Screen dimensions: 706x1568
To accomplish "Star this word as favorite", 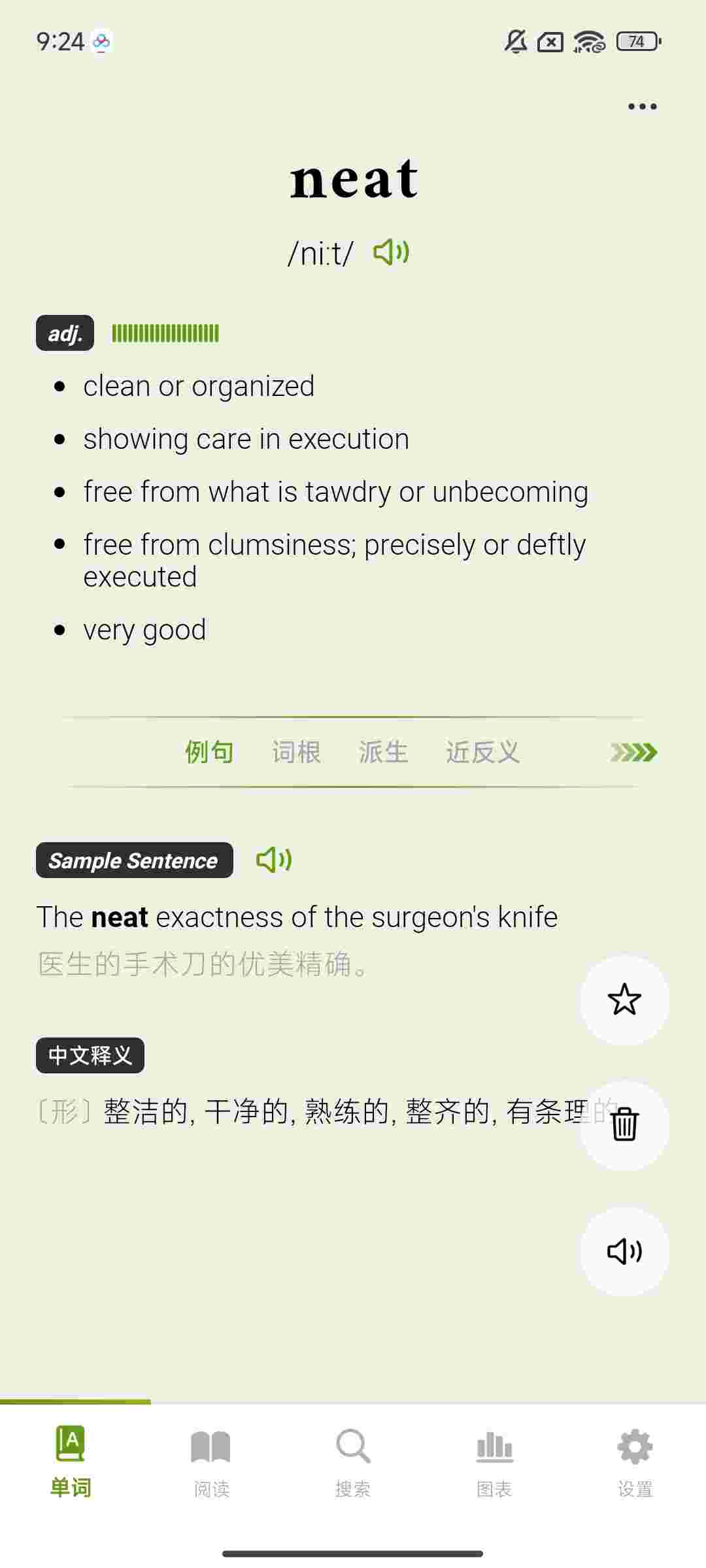I will click(x=624, y=1000).
